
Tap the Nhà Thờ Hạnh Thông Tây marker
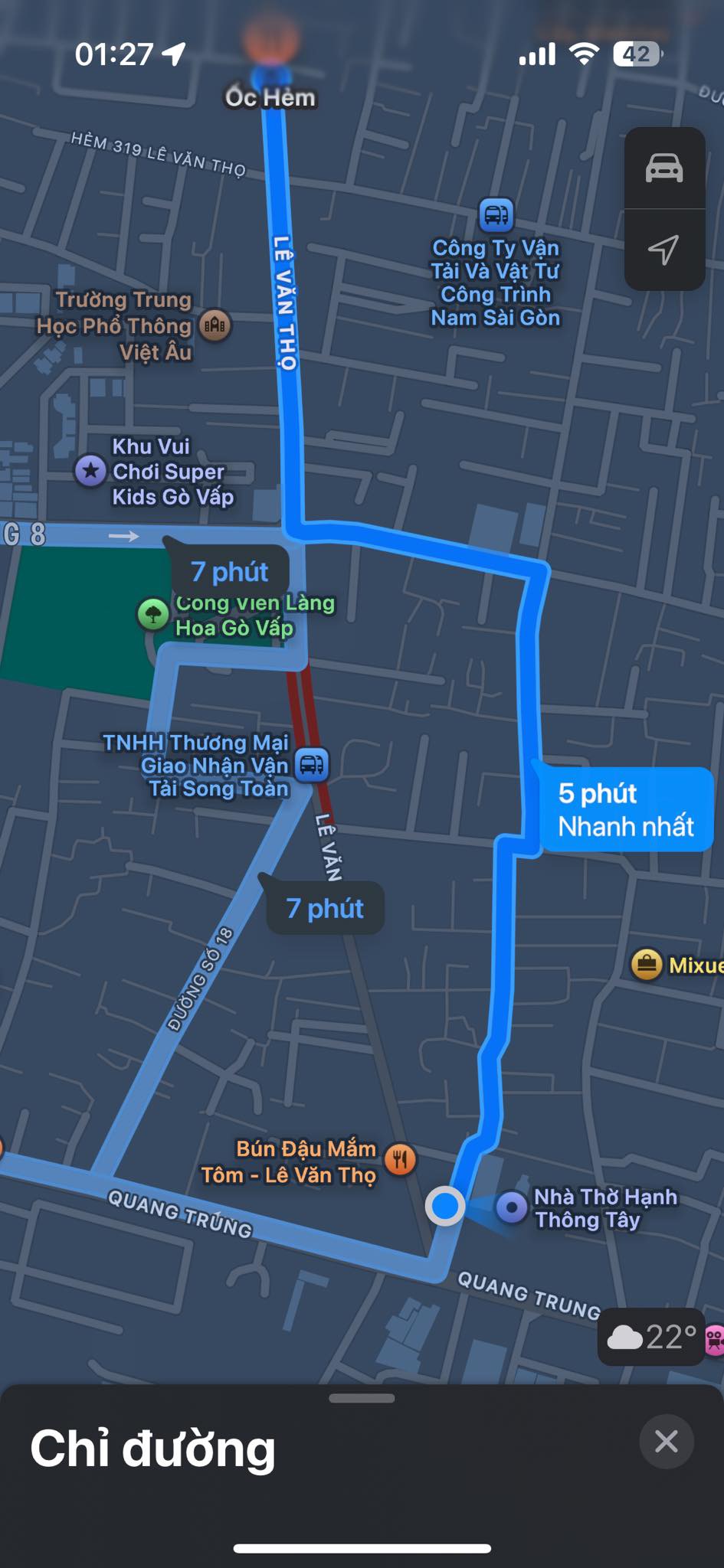[511, 1207]
